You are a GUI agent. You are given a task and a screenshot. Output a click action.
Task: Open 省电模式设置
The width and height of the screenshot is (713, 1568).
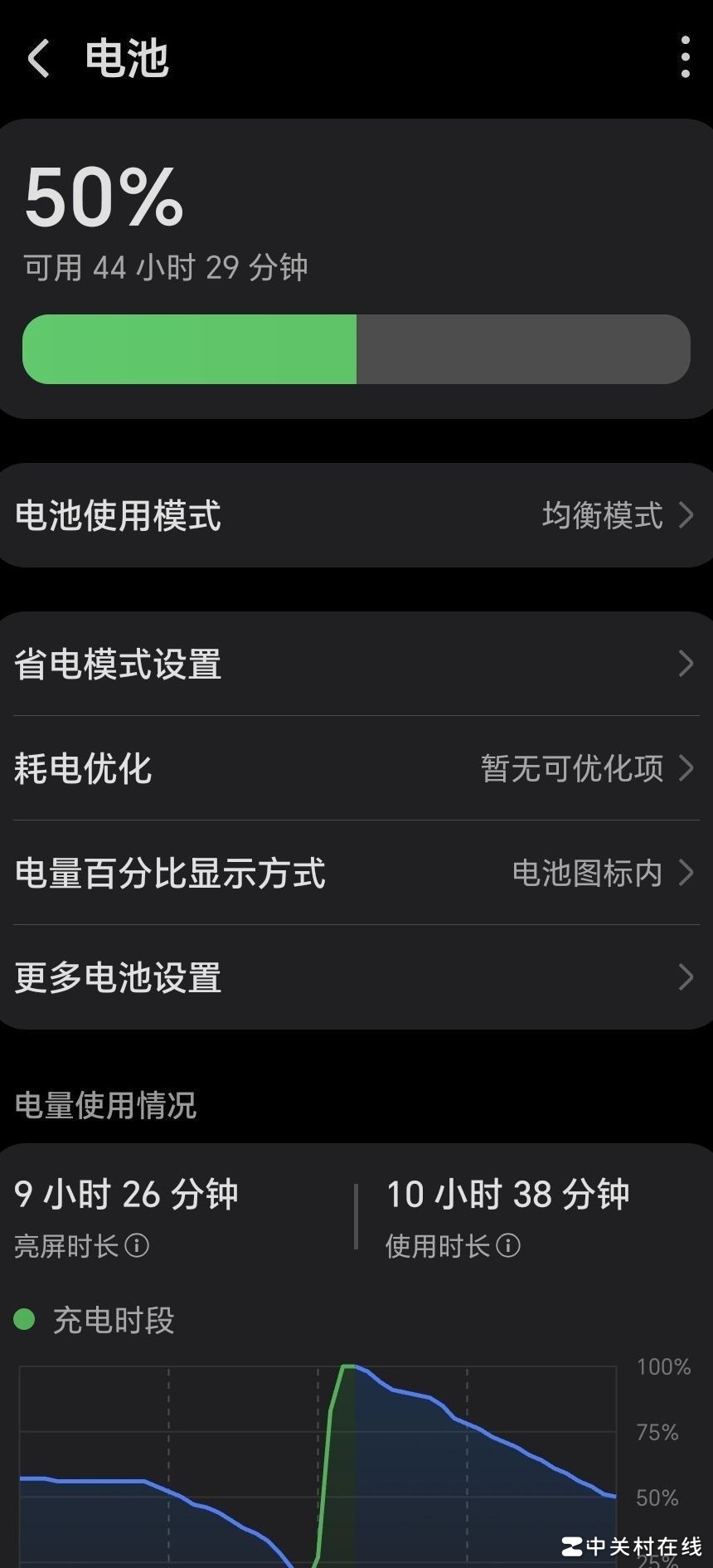tap(356, 664)
